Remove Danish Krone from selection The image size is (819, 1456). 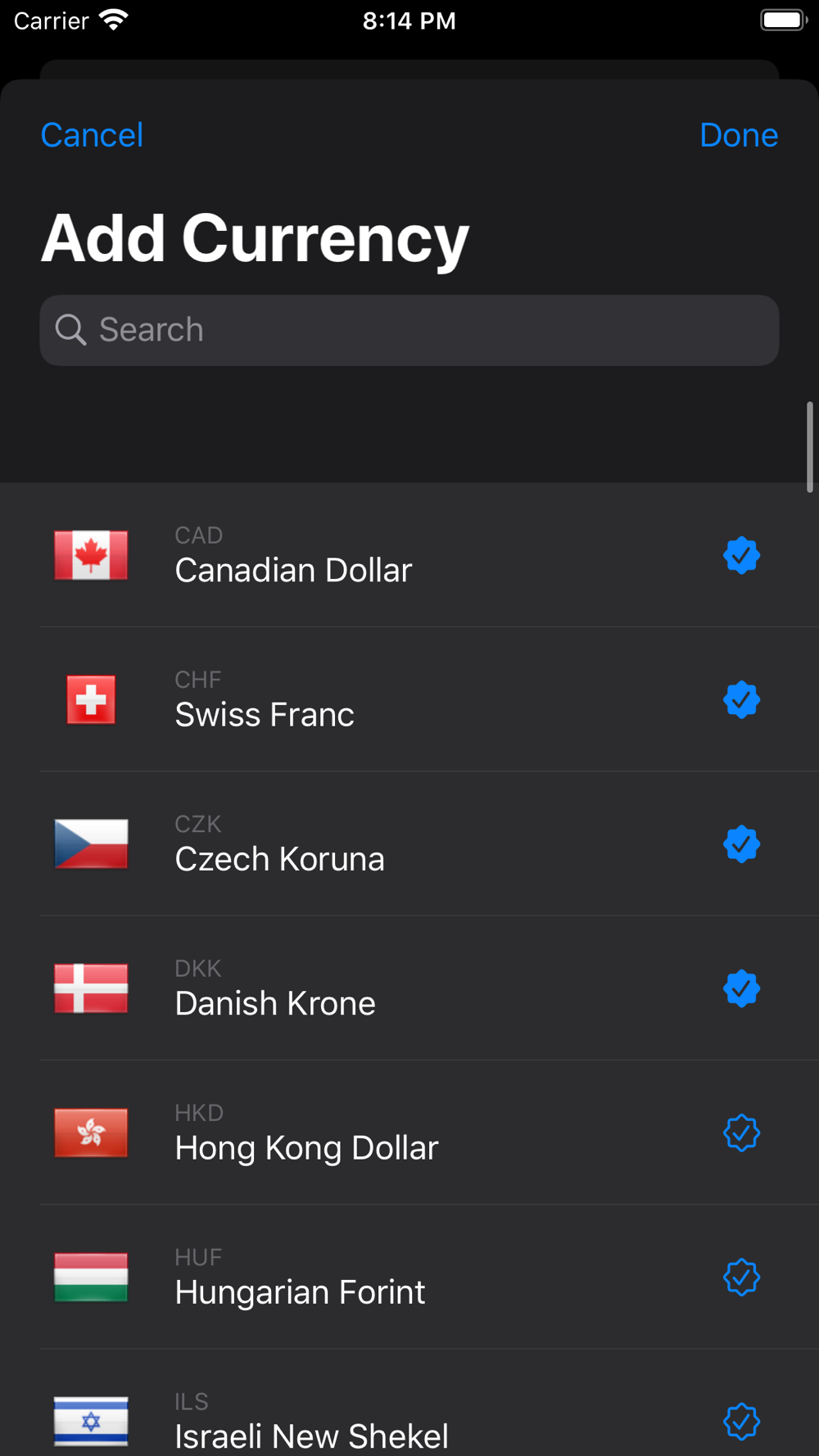[741, 988]
